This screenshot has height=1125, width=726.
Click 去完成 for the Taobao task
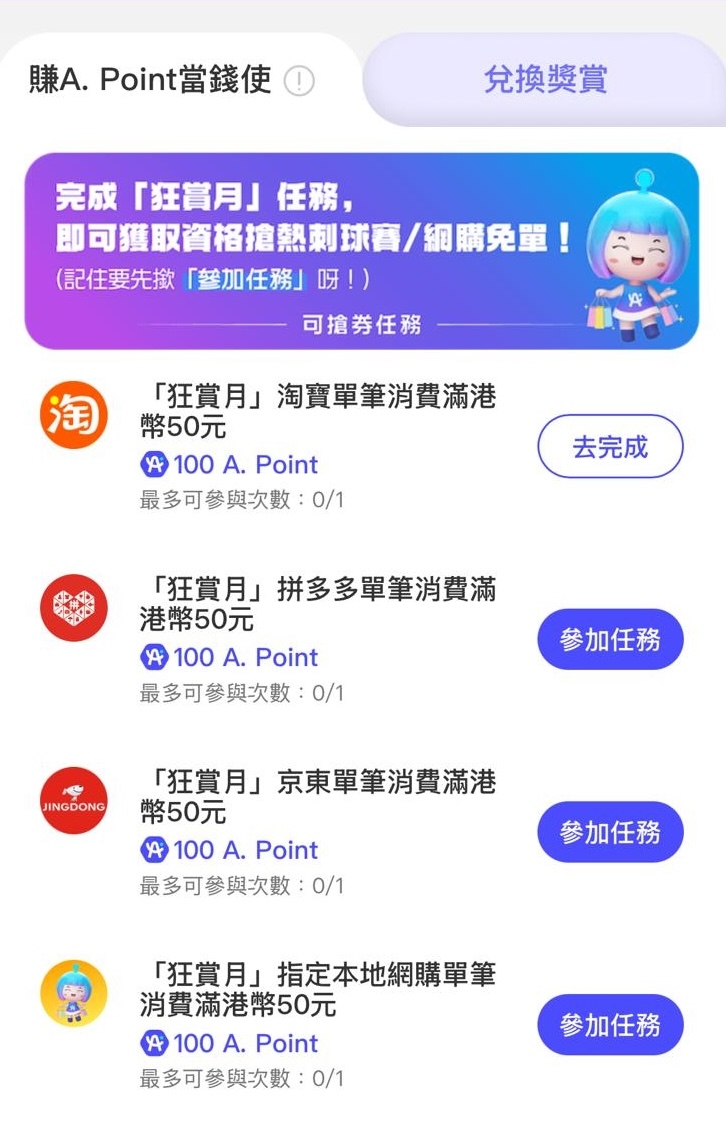[x=610, y=446]
